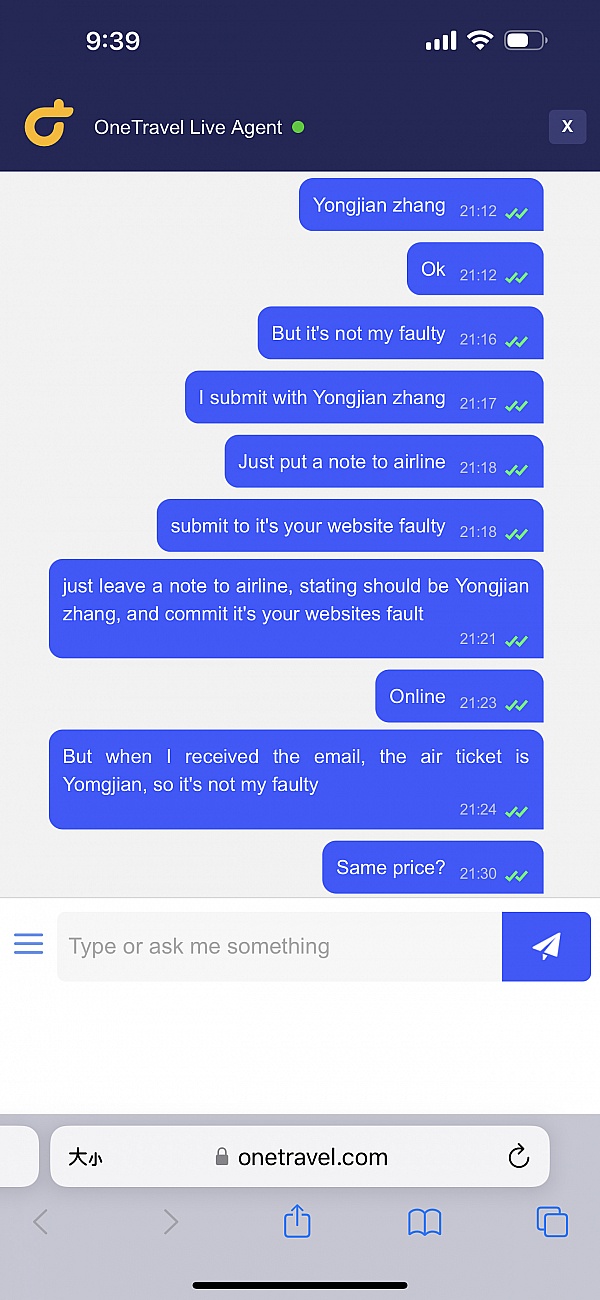Image resolution: width=600 pixels, height=1300 pixels.
Task: Show all open Safari tabs
Action: tap(552, 1221)
